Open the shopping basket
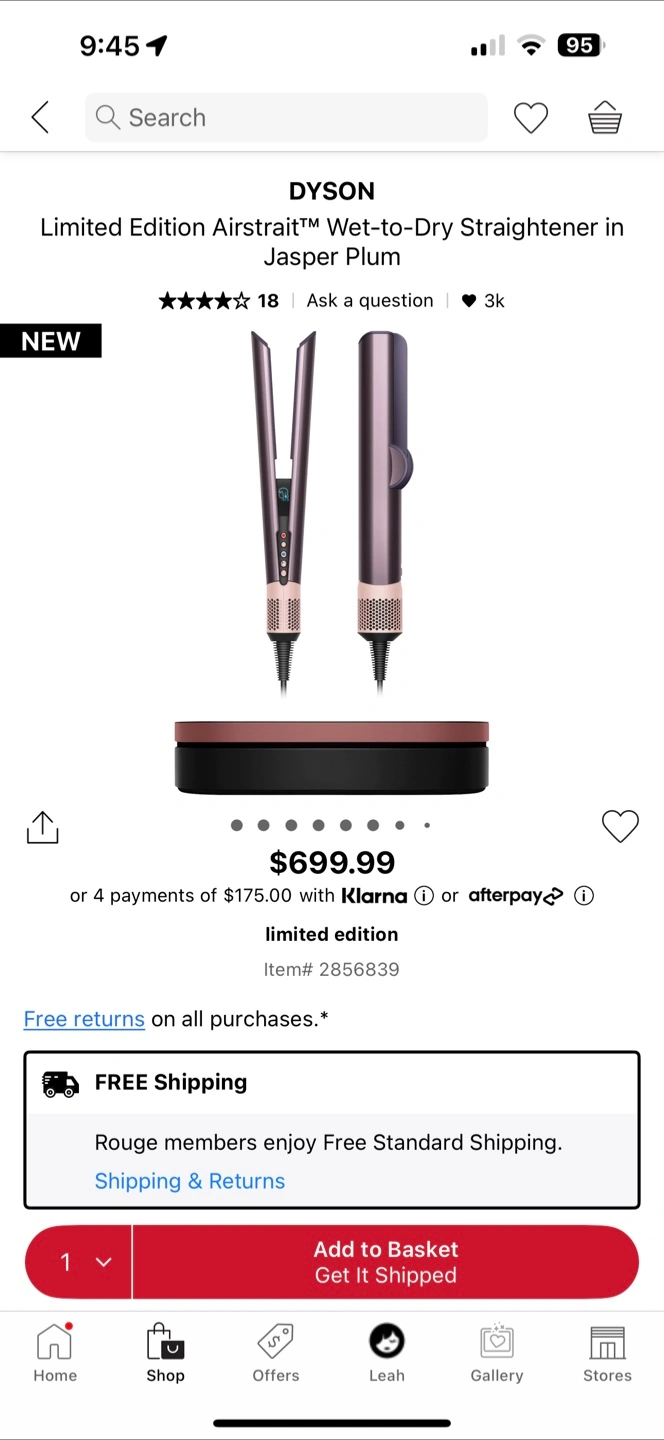Viewport: 664px width, 1440px height. (605, 118)
